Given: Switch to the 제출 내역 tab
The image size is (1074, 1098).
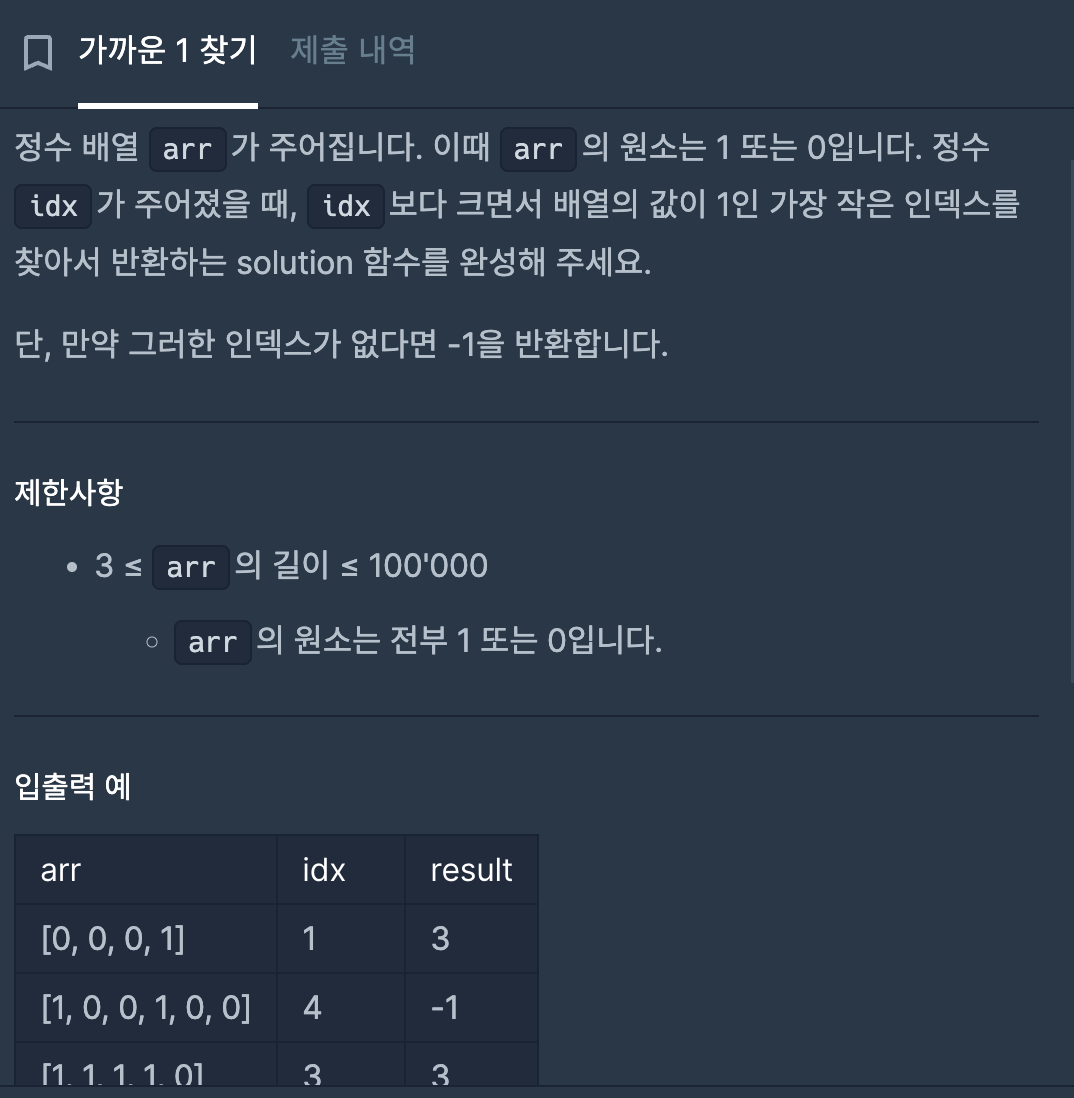Looking at the screenshot, I should coord(352,50).
